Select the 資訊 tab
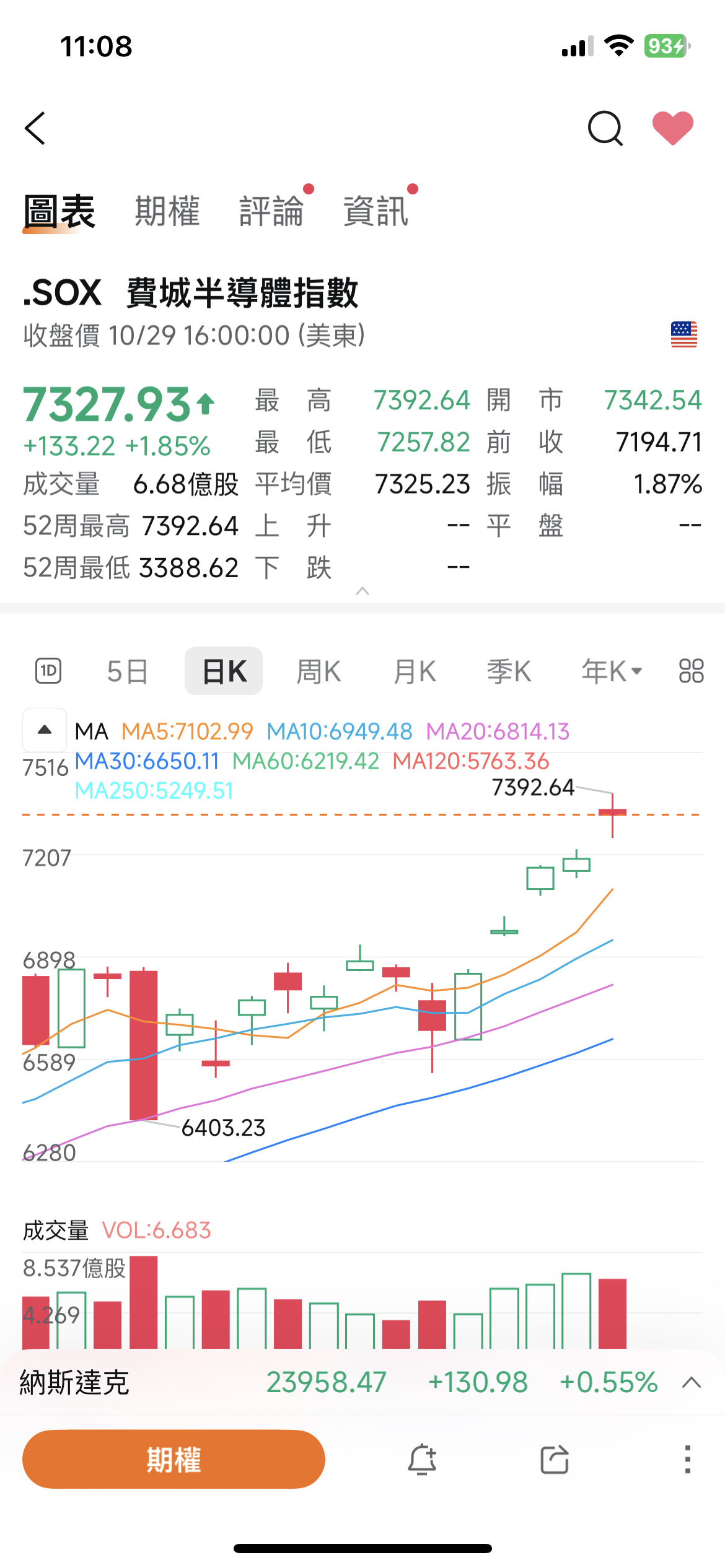725x1568 pixels. pos(376,211)
